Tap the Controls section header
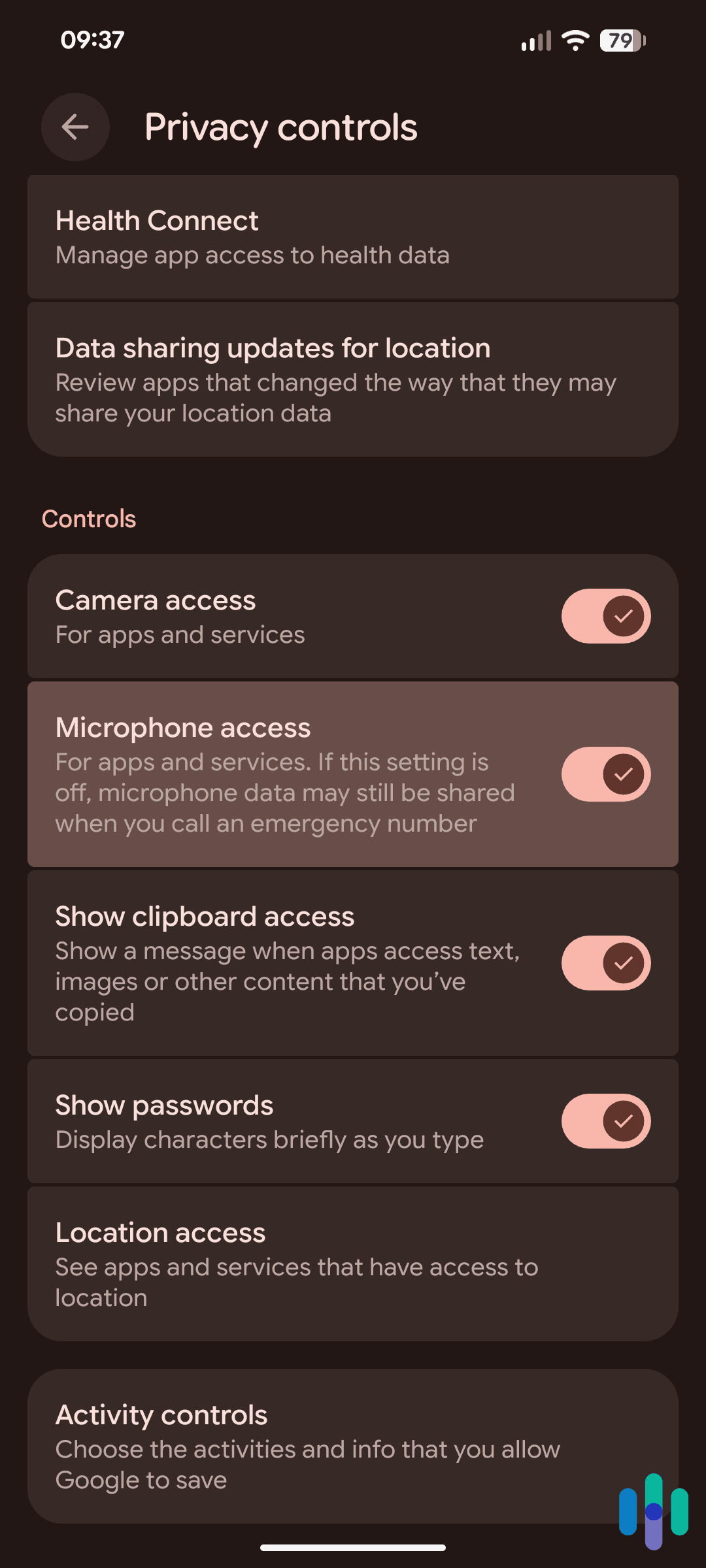This screenshot has width=706, height=1568. (89, 518)
